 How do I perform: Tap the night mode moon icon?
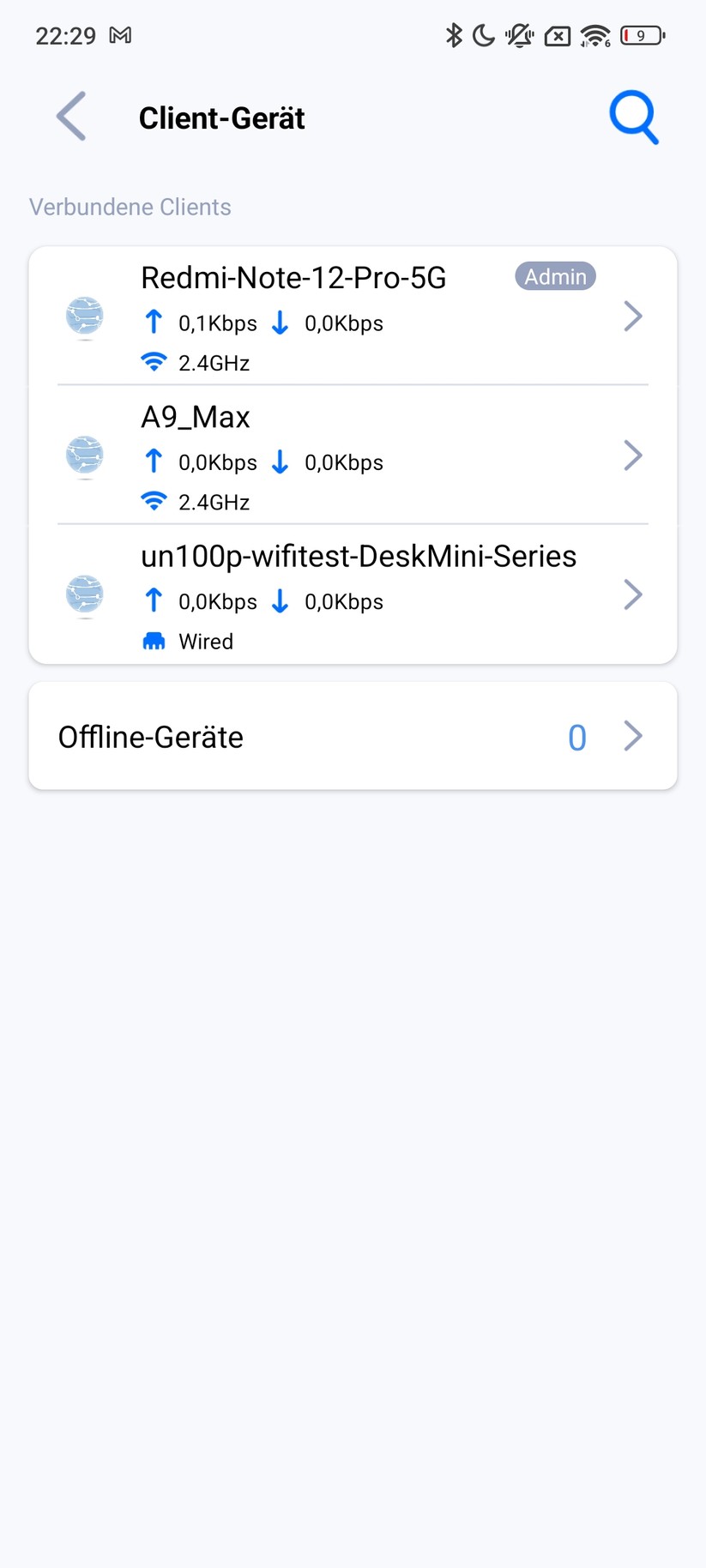[x=483, y=35]
